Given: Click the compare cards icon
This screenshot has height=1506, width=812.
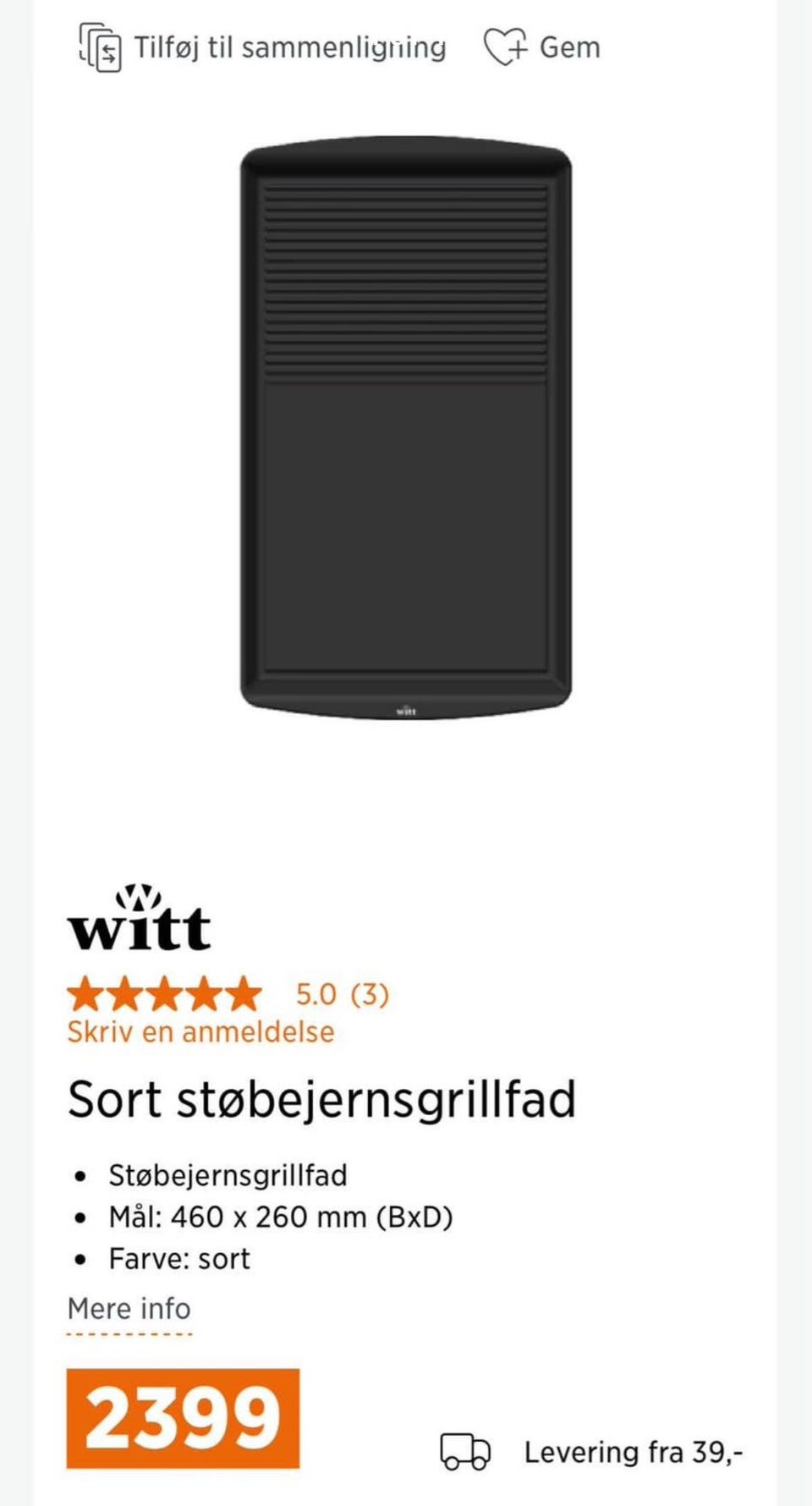Looking at the screenshot, I should click(x=99, y=48).
